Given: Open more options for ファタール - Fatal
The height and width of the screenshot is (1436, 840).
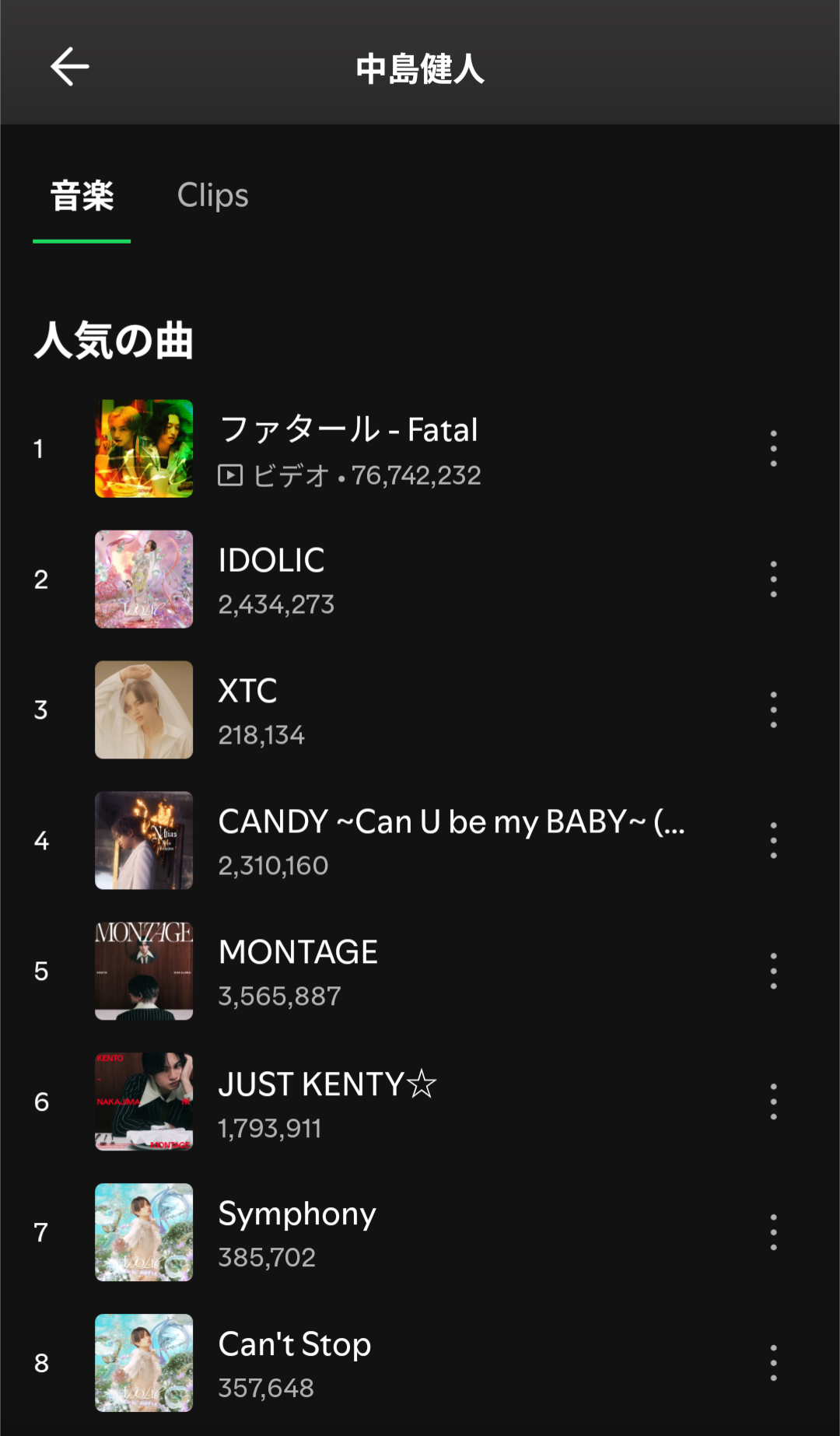Looking at the screenshot, I should click(x=773, y=448).
